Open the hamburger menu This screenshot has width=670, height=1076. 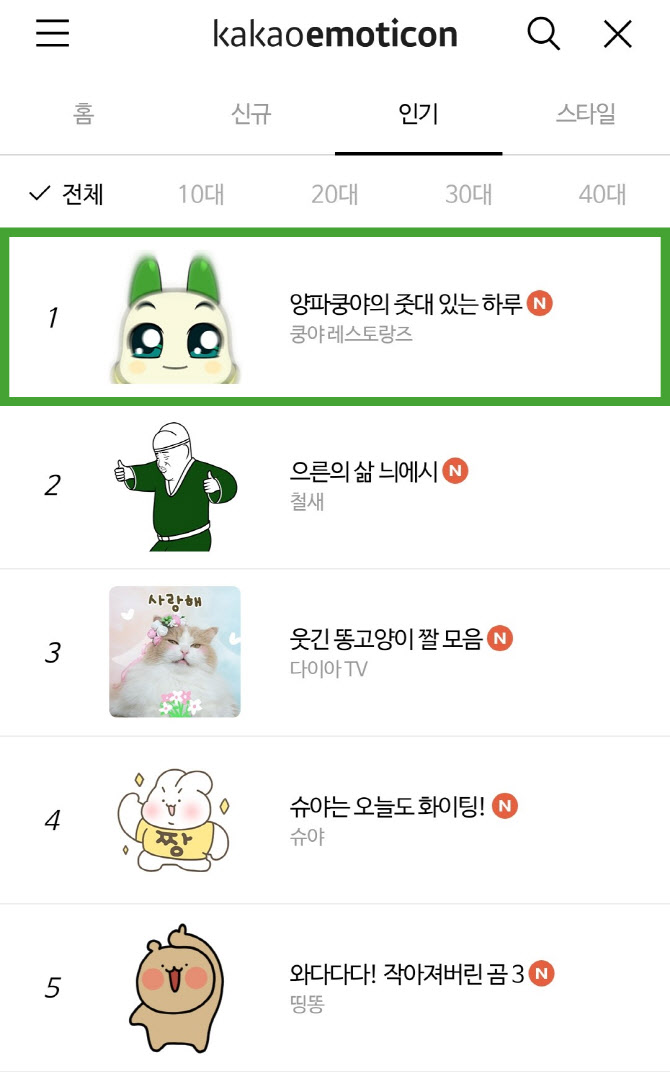(52, 34)
